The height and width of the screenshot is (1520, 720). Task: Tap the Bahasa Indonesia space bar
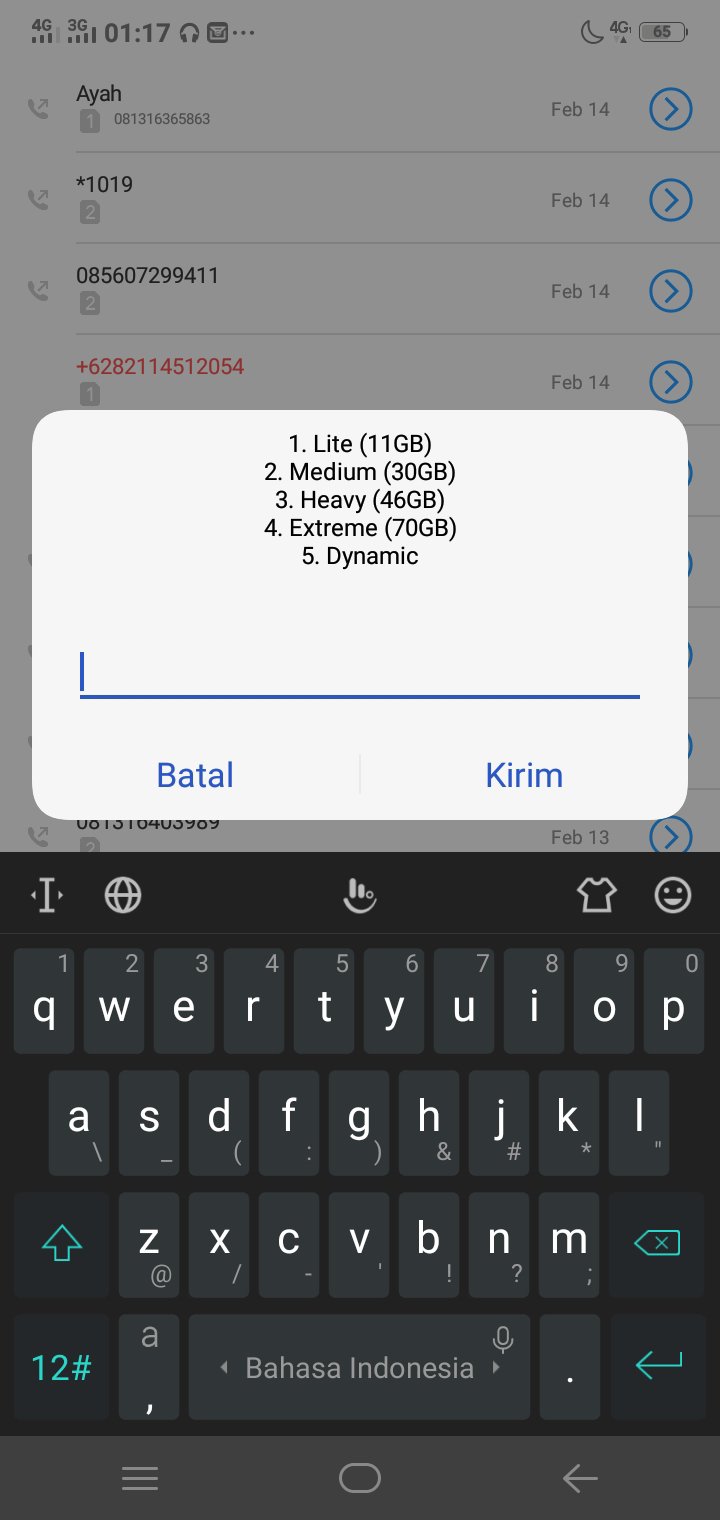click(x=359, y=1367)
